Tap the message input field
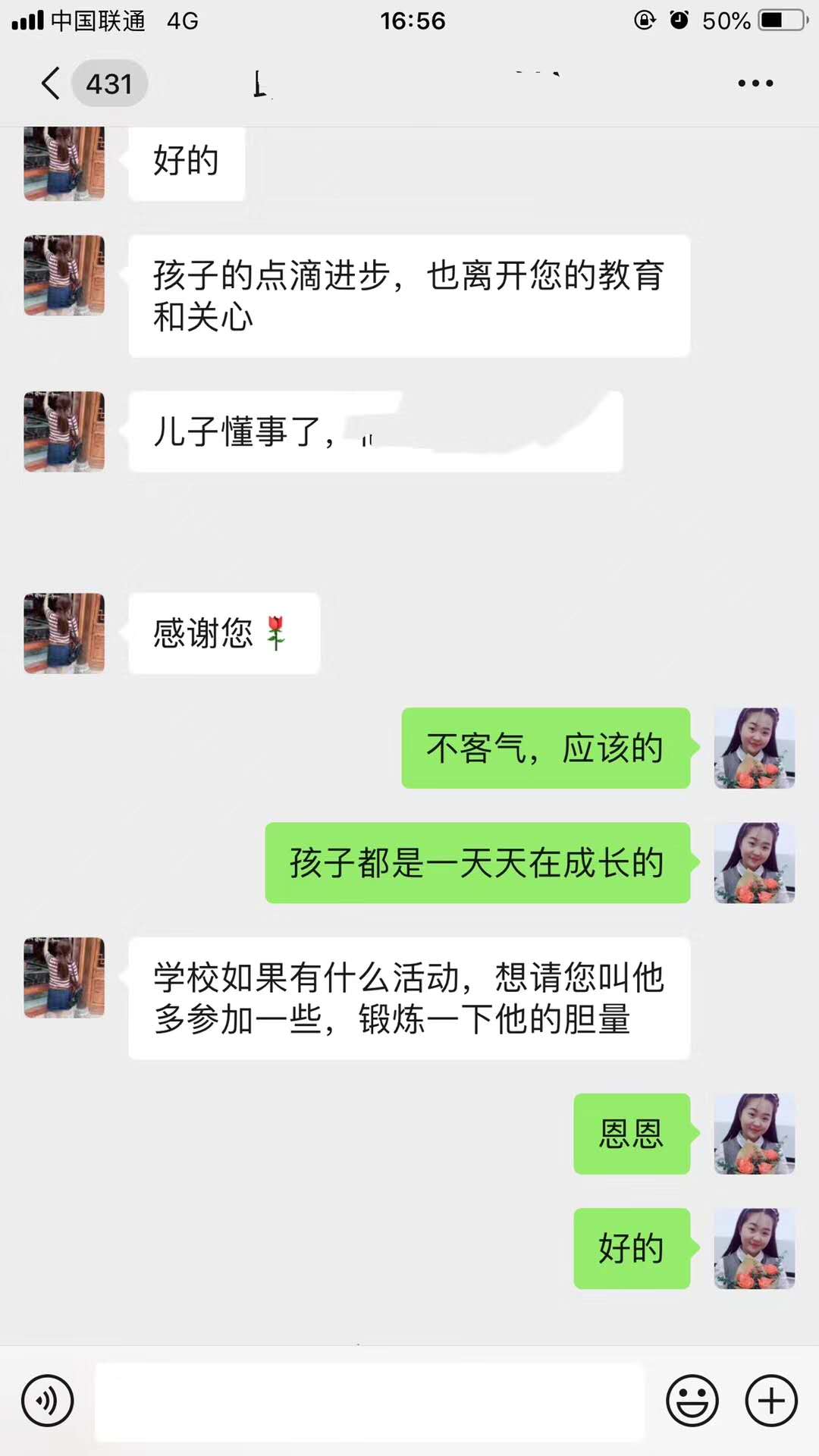This screenshot has width=819, height=1456. 368,1401
